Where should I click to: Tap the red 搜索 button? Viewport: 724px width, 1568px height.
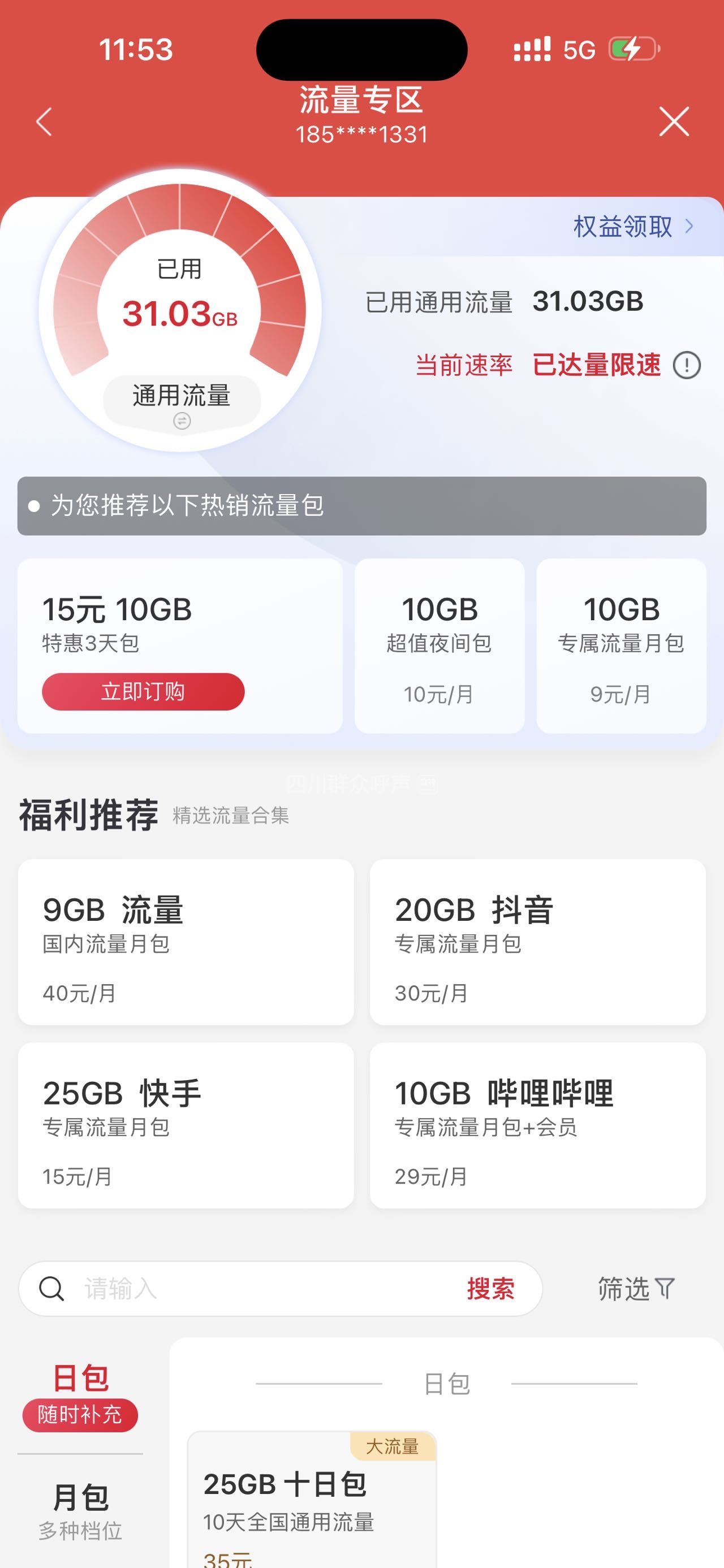click(x=491, y=1289)
